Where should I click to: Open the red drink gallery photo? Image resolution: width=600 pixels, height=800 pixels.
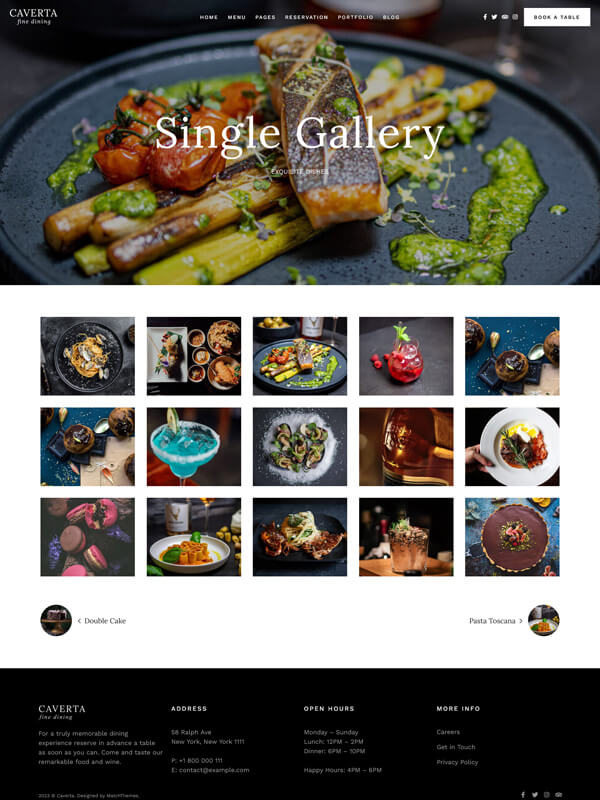click(406, 356)
